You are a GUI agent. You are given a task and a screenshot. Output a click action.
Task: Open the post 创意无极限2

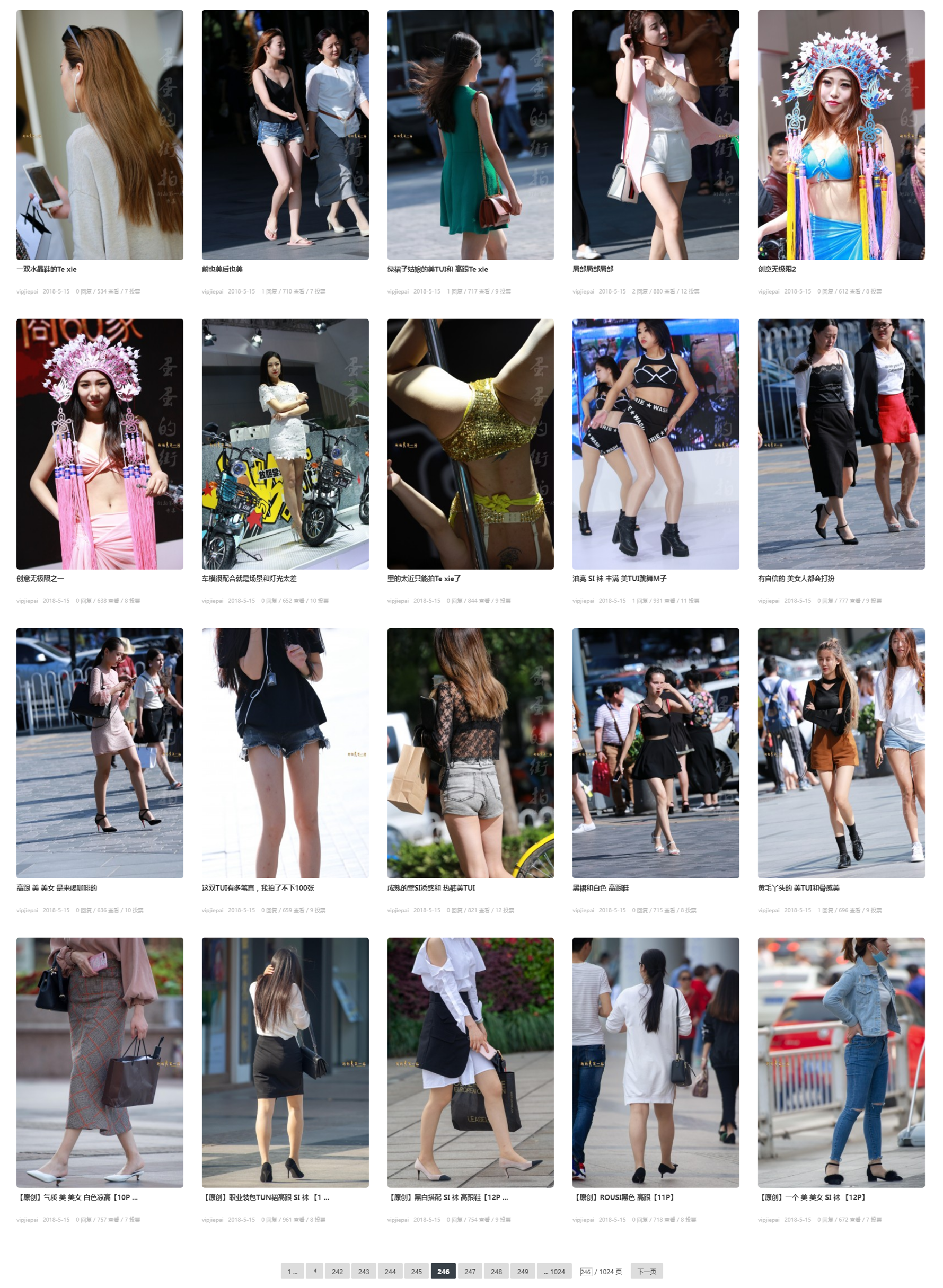(777, 269)
